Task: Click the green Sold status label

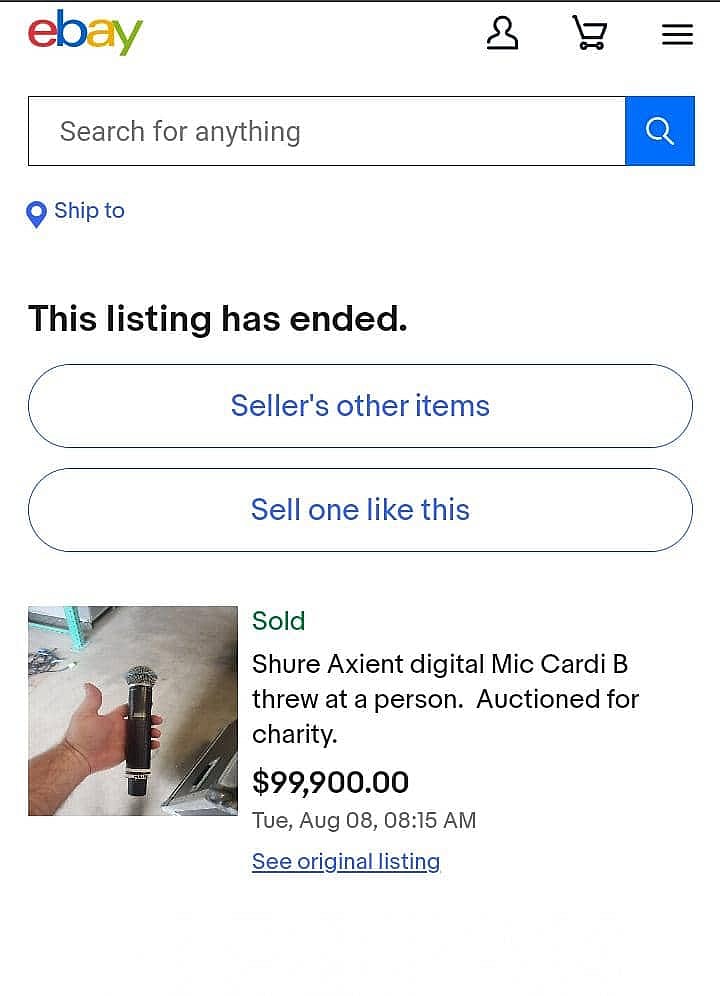Action: pos(278,621)
